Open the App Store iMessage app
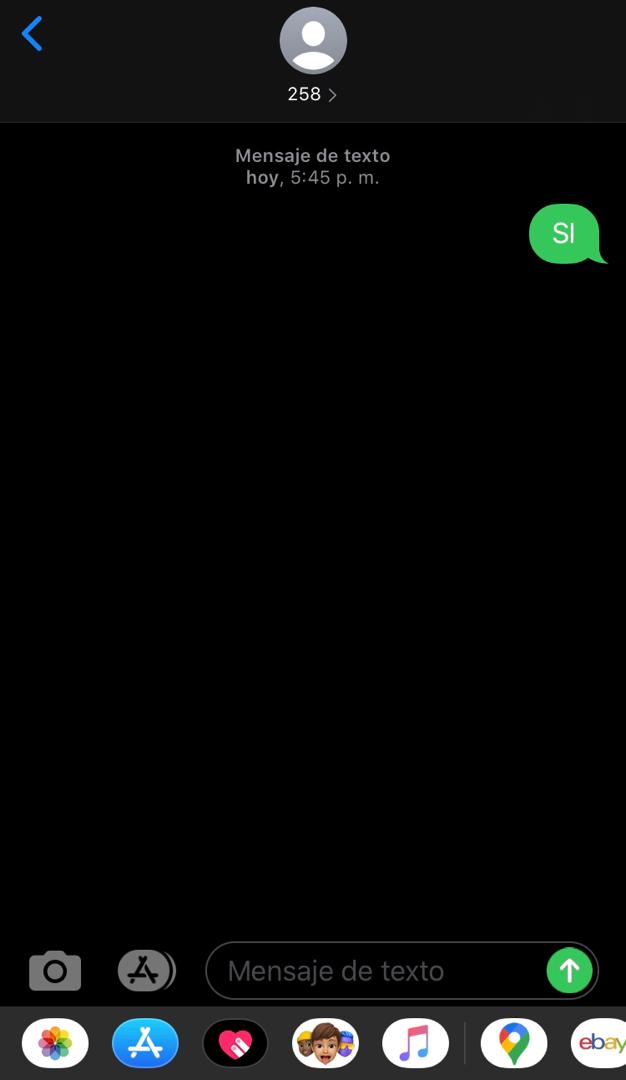 tap(145, 1044)
